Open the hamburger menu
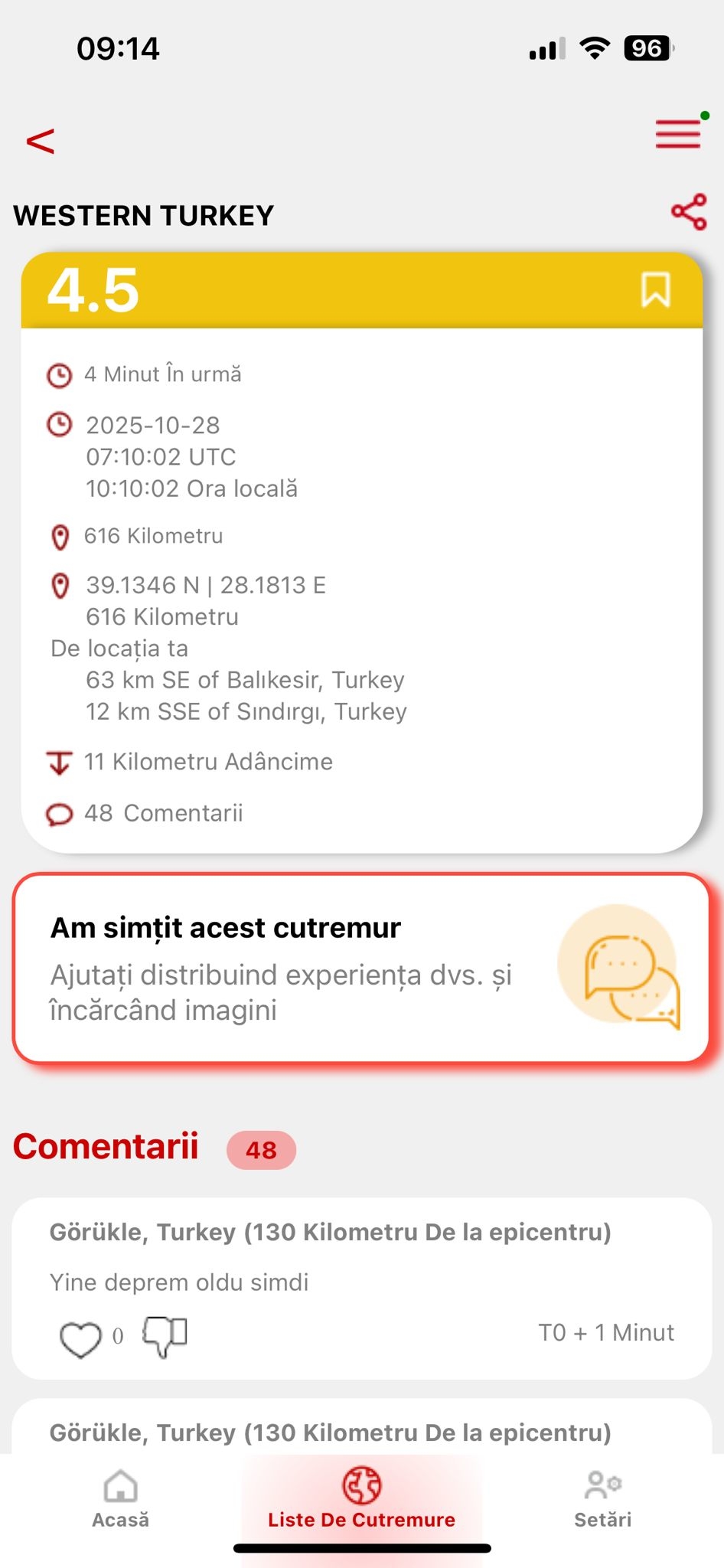The height and width of the screenshot is (1568, 724). [x=678, y=134]
